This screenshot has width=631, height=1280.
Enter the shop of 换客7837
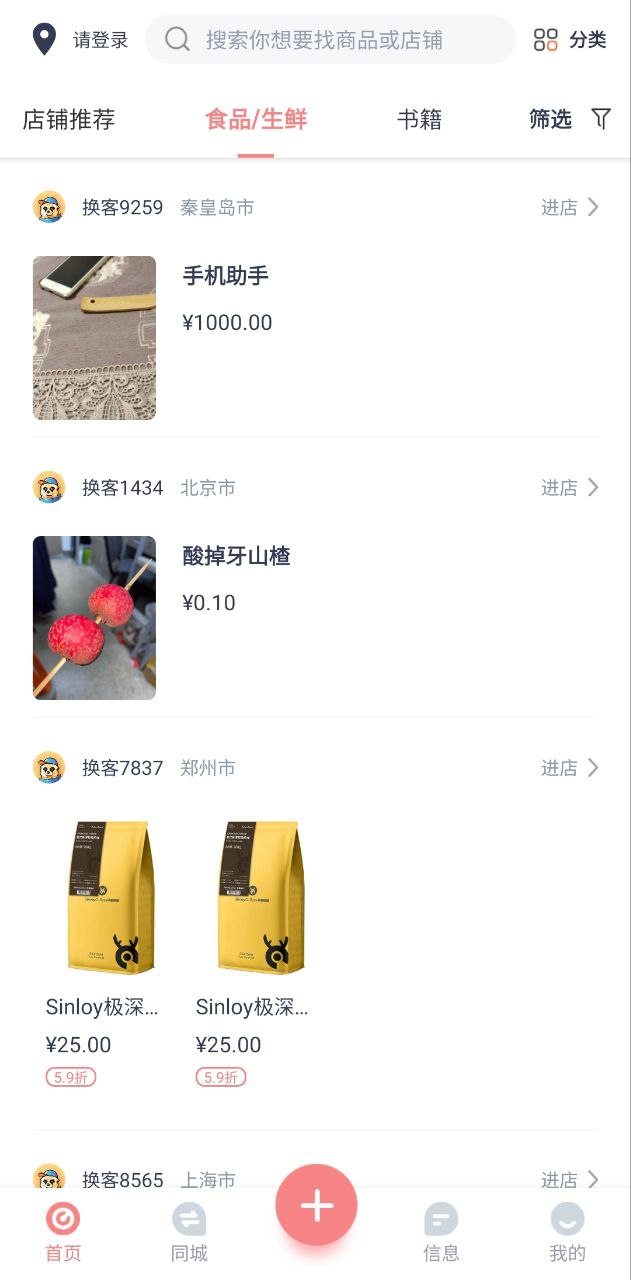coord(570,767)
